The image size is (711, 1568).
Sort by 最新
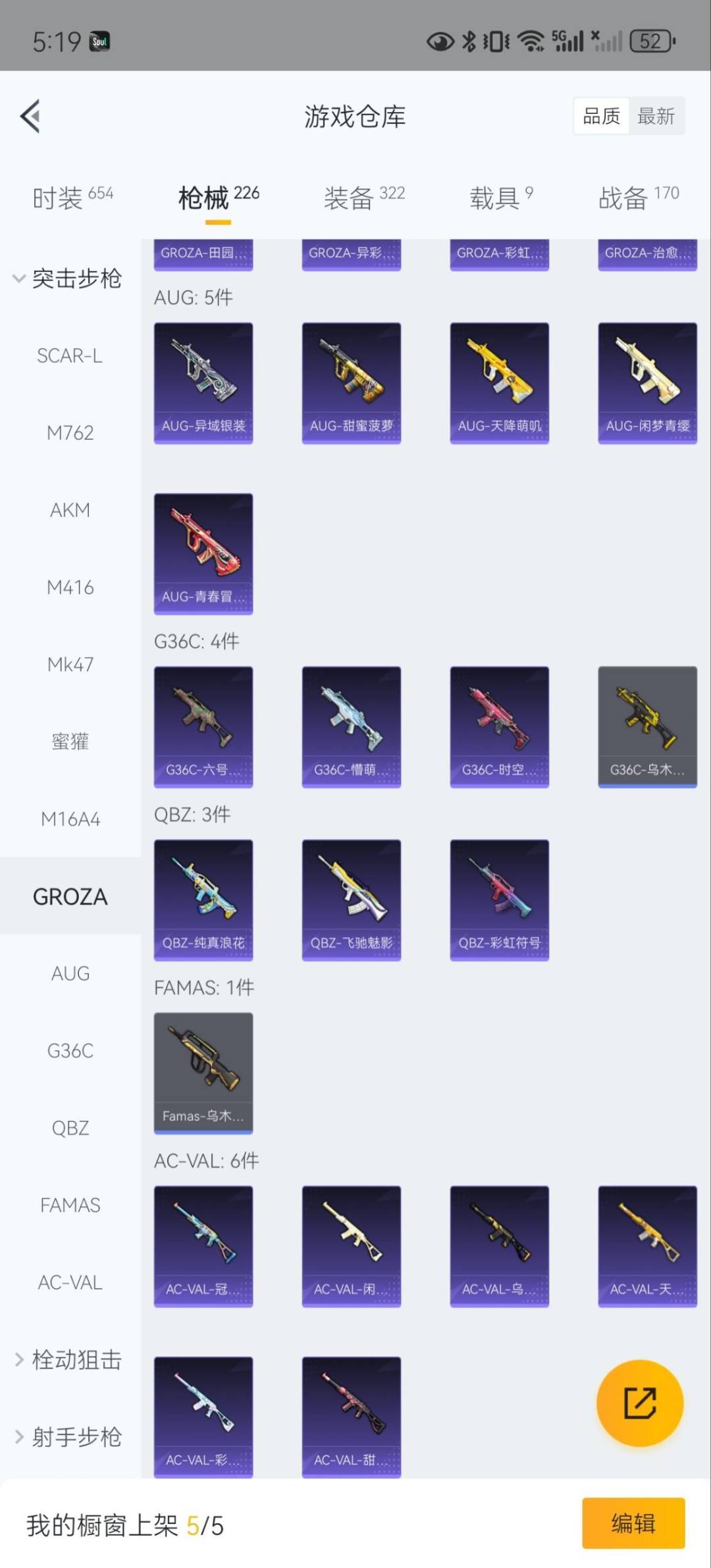click(x=656, y=117)
